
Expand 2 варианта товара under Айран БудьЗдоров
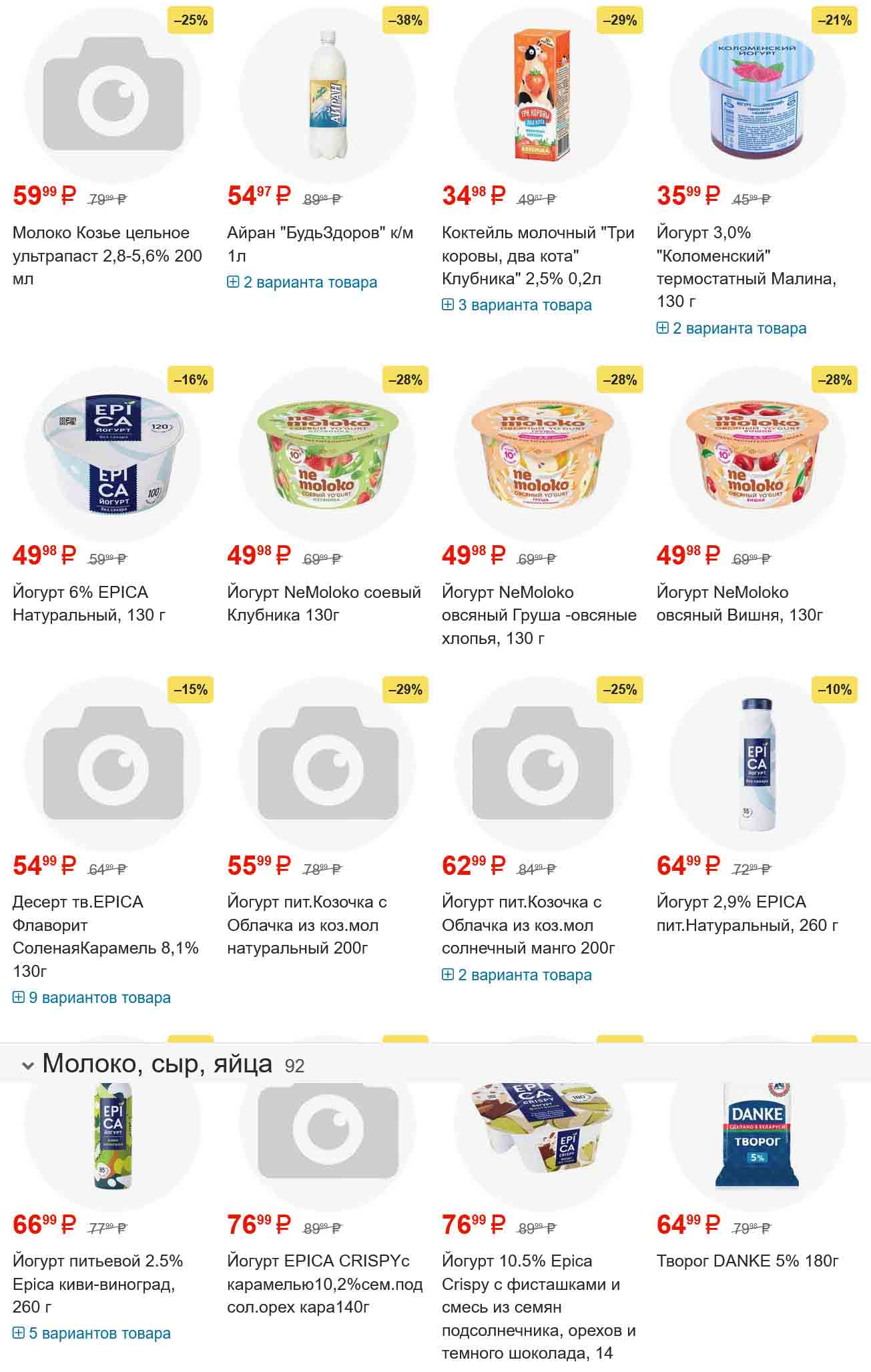302,282
